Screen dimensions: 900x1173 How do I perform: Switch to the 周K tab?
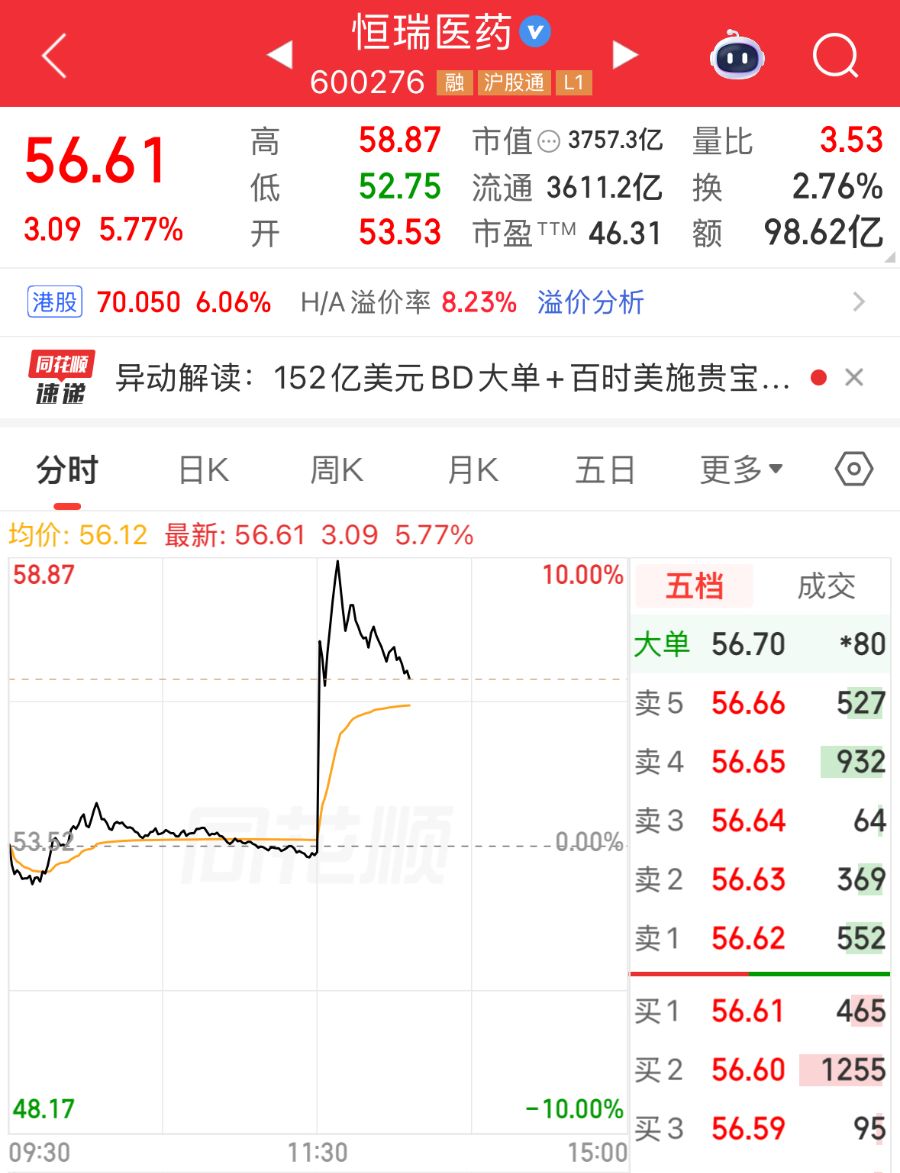coord(337,471)
